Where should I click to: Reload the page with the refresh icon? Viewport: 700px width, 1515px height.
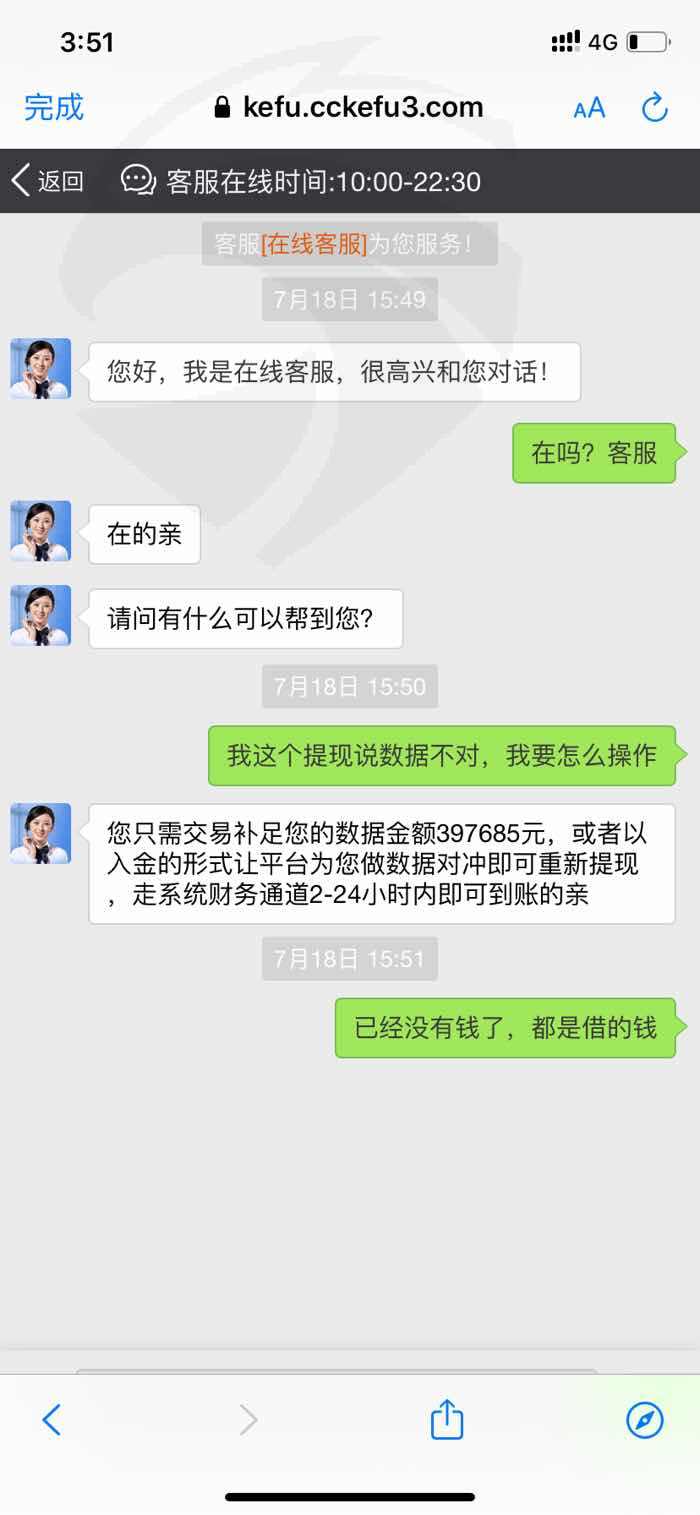[x=654, y=107]
